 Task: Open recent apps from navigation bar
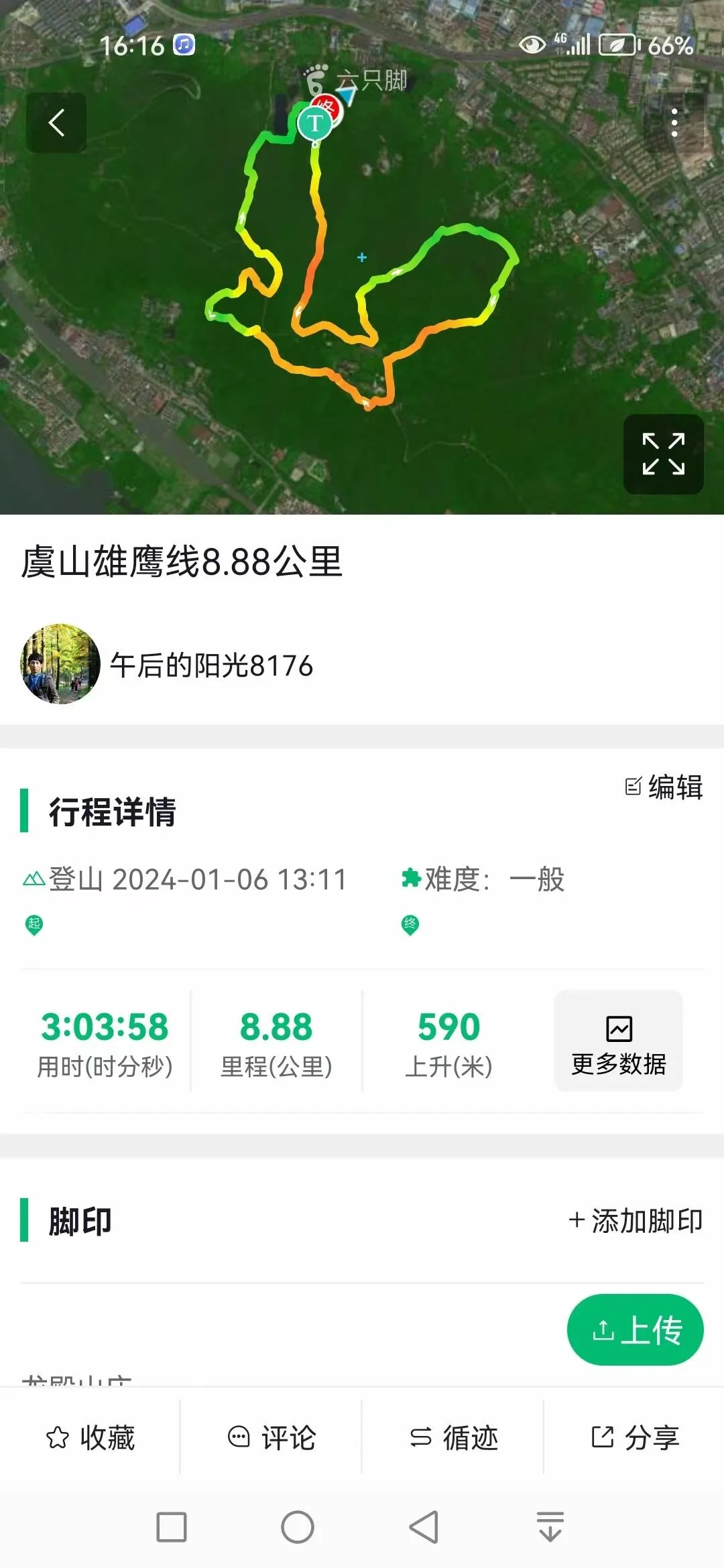coord(172,1527)
